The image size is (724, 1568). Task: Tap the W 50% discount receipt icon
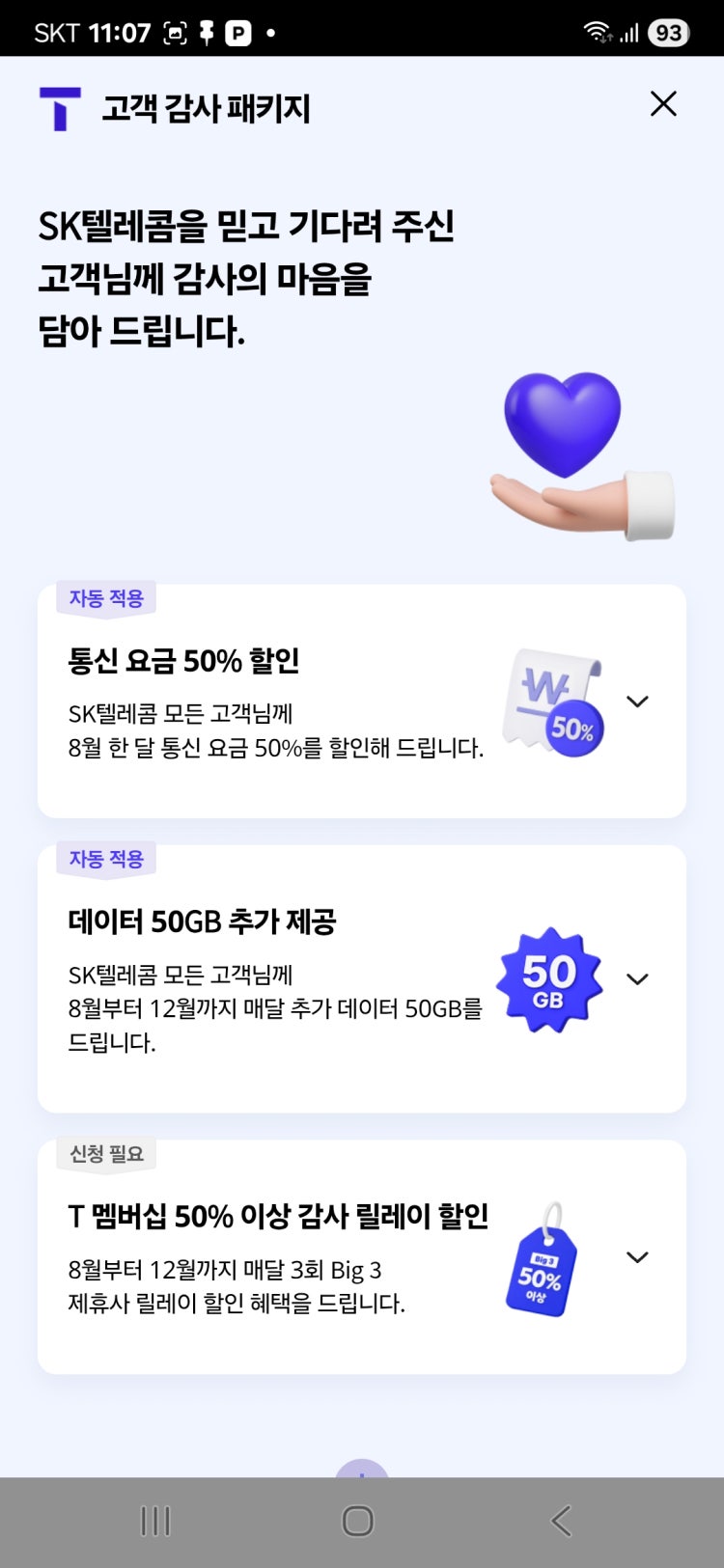point(550,701)
